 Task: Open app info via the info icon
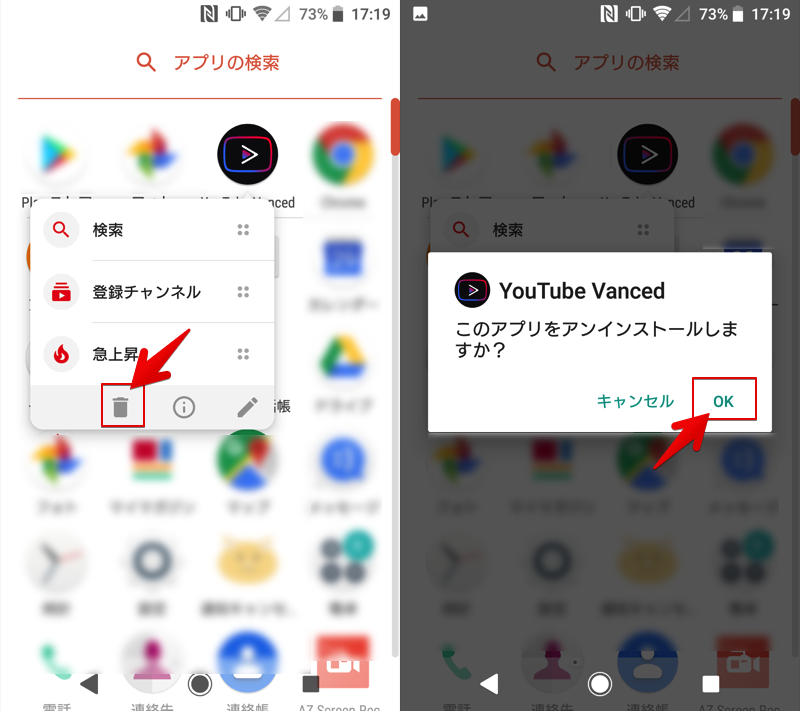click(x=184, y=407)
